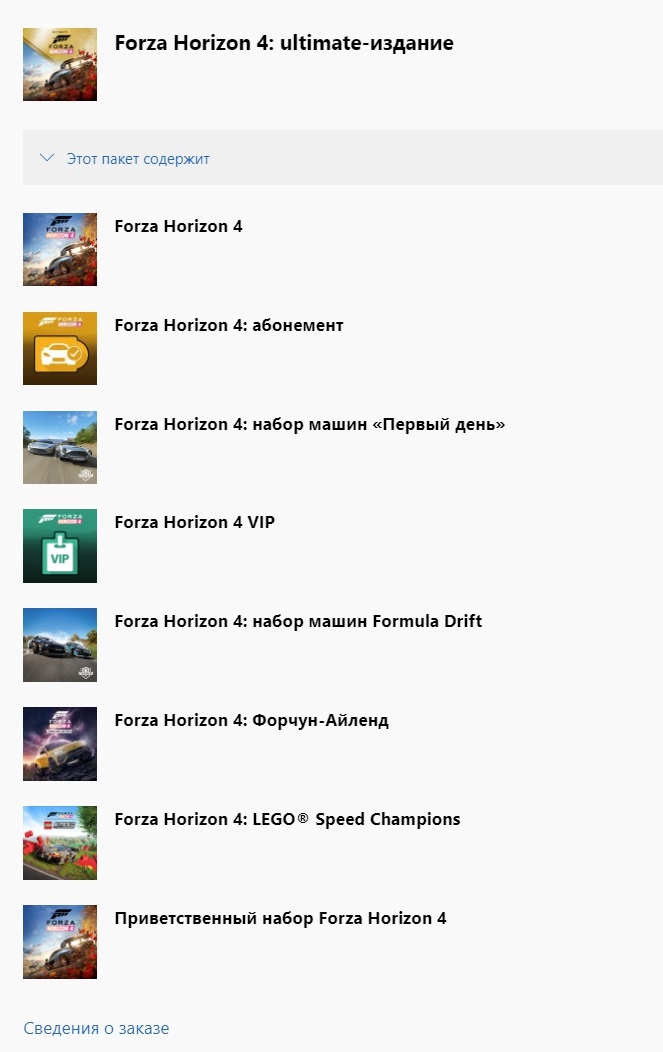The height and width of the screenshot is (1052, 663).
Task: Open LEGO® Speed Champions expansion
Action: tap(287, 820)
